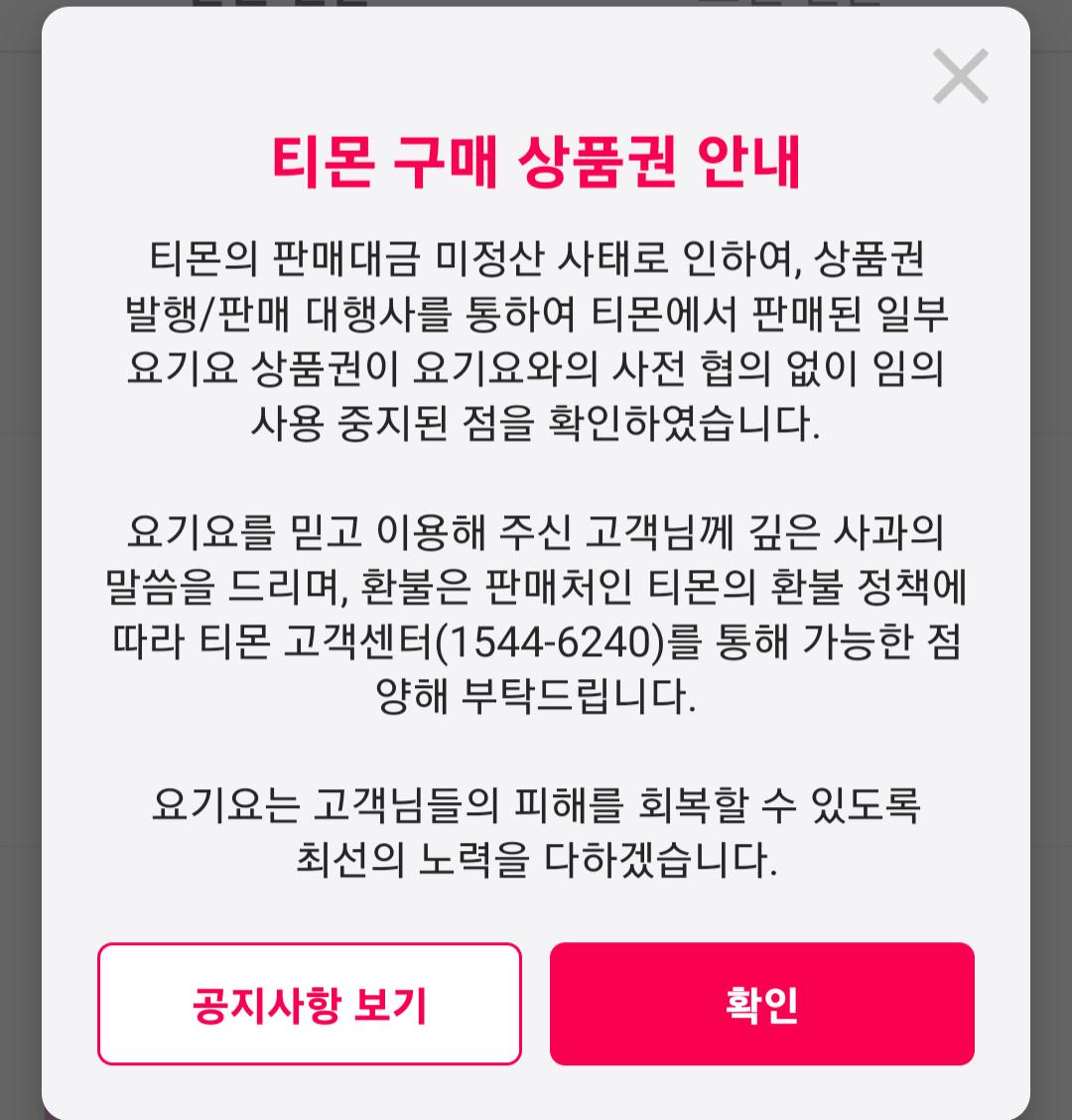Acknowledge the notice with 확인
This screenshot has height=1120, width=1072.
(762, 1005)
